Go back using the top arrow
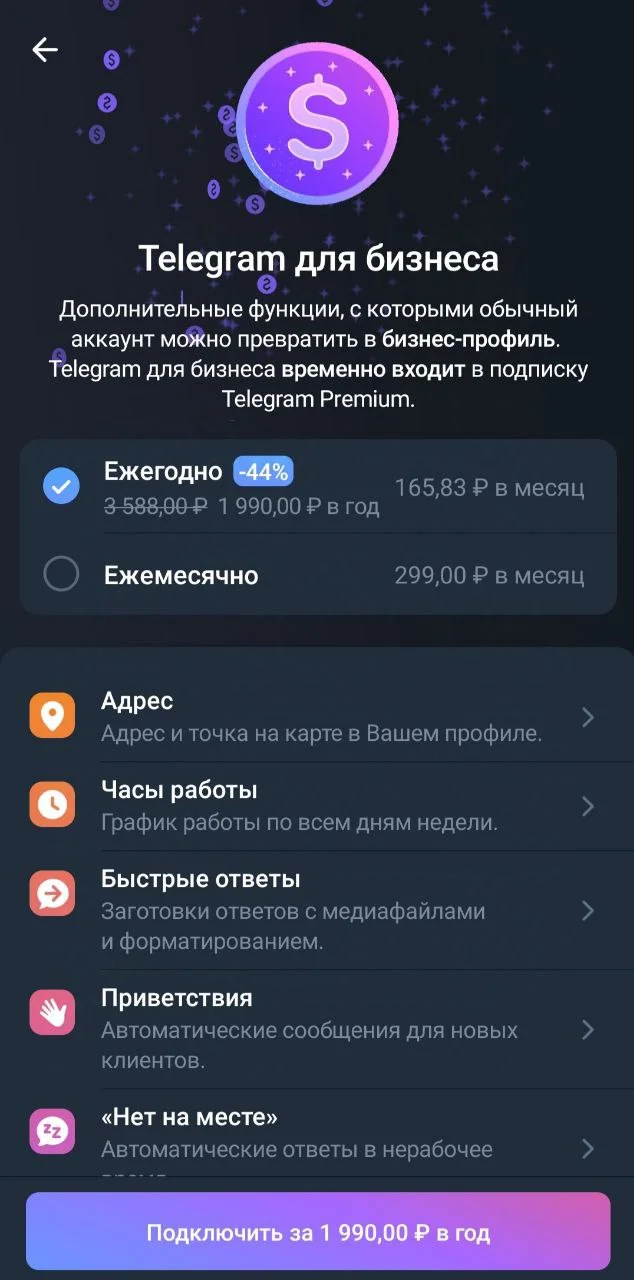Image resolution: width=634 pixels, height=1280 pixels. [45, 50]
